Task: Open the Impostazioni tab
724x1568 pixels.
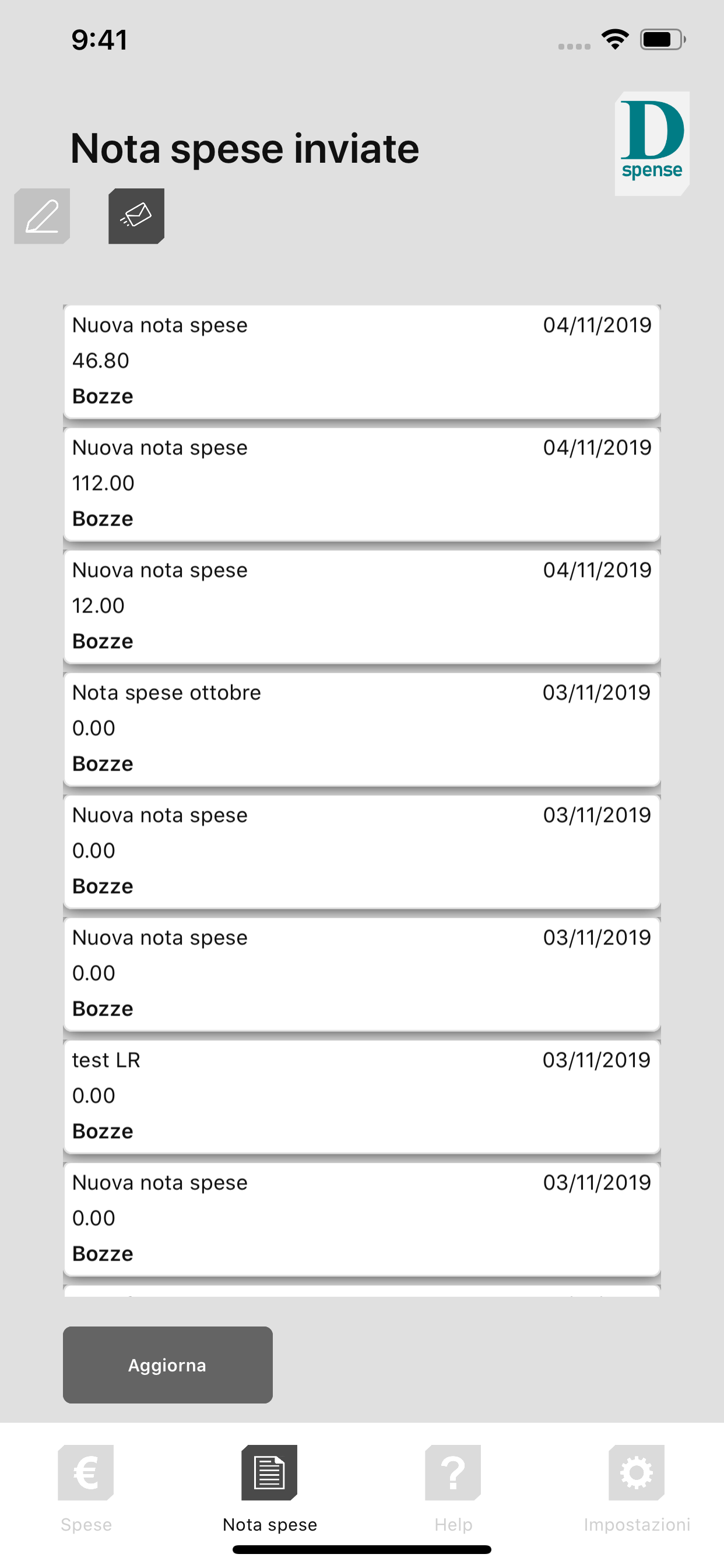Action: pos(637,1488)
